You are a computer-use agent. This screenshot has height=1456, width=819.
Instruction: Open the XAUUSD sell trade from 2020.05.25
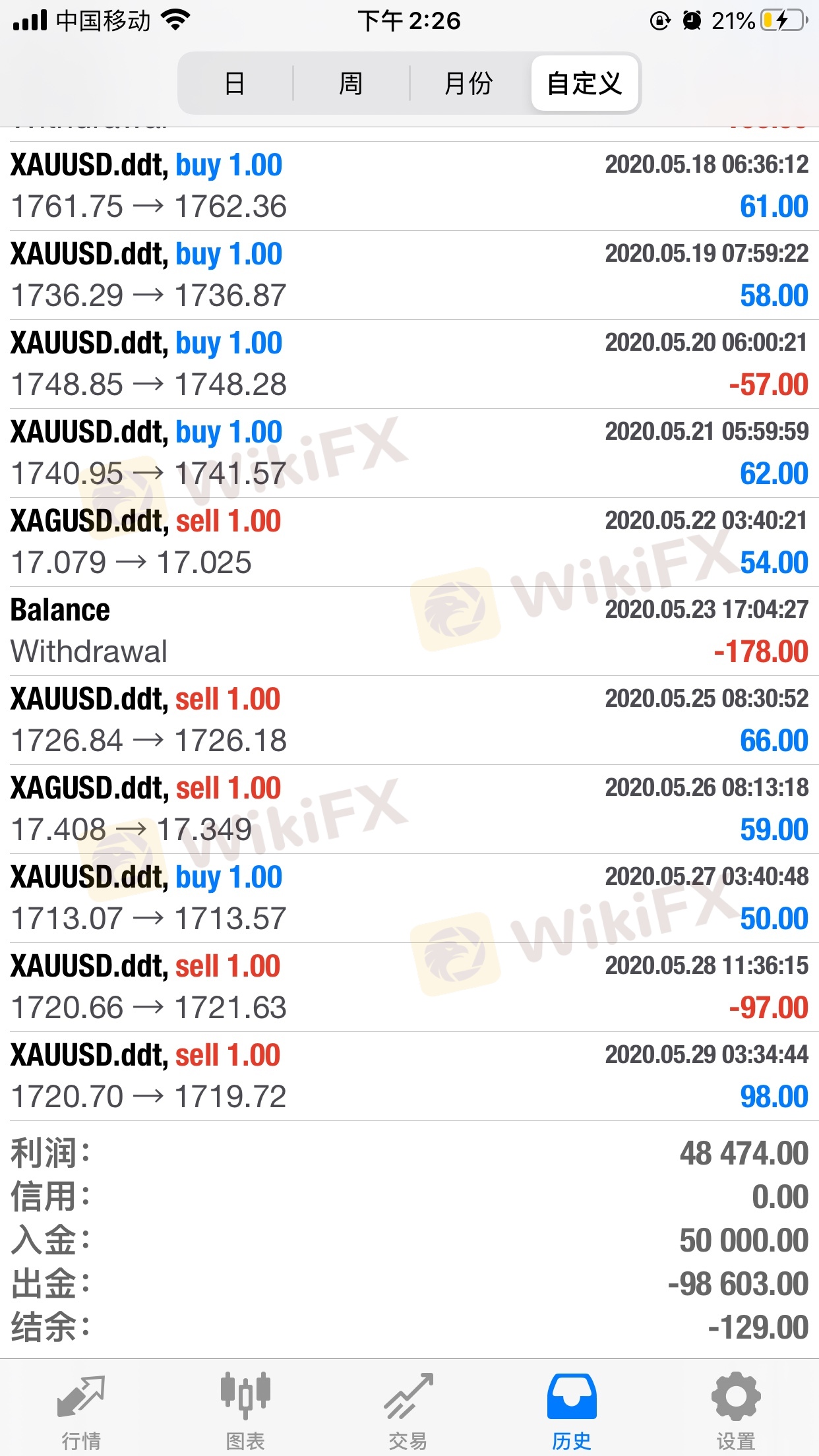409,720
